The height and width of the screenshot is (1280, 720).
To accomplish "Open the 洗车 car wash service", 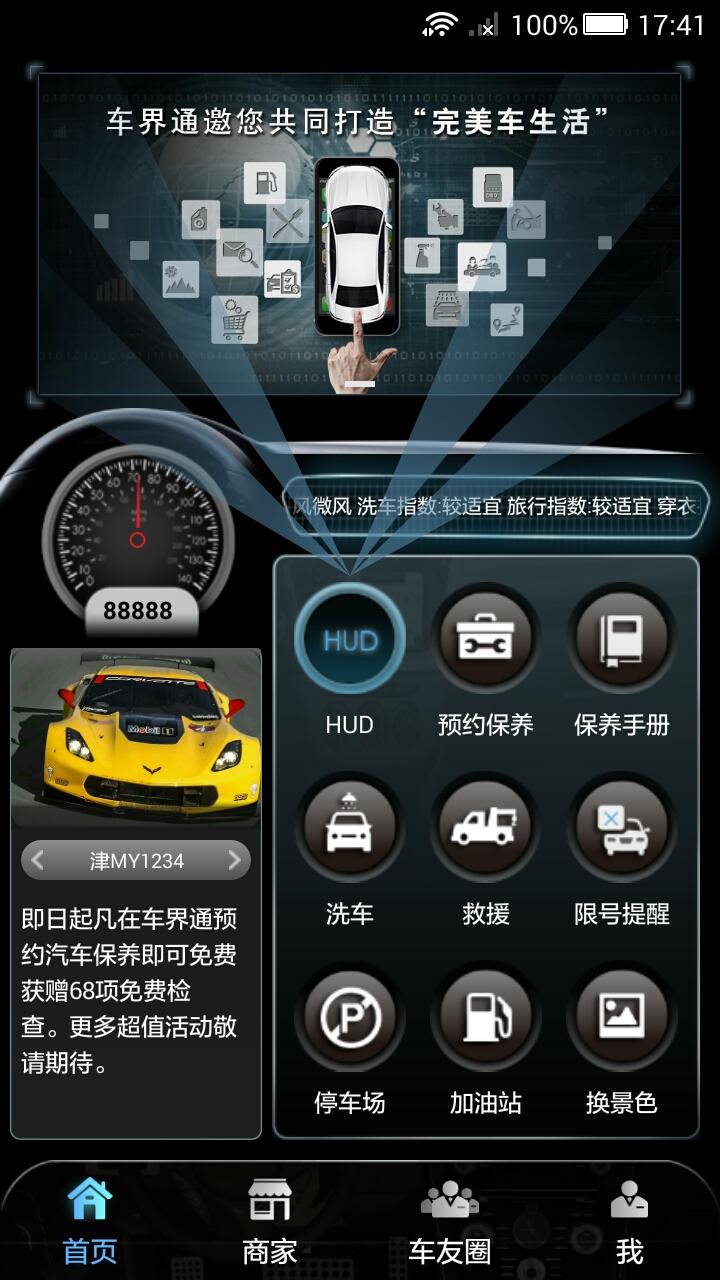I will click(350, 829).
